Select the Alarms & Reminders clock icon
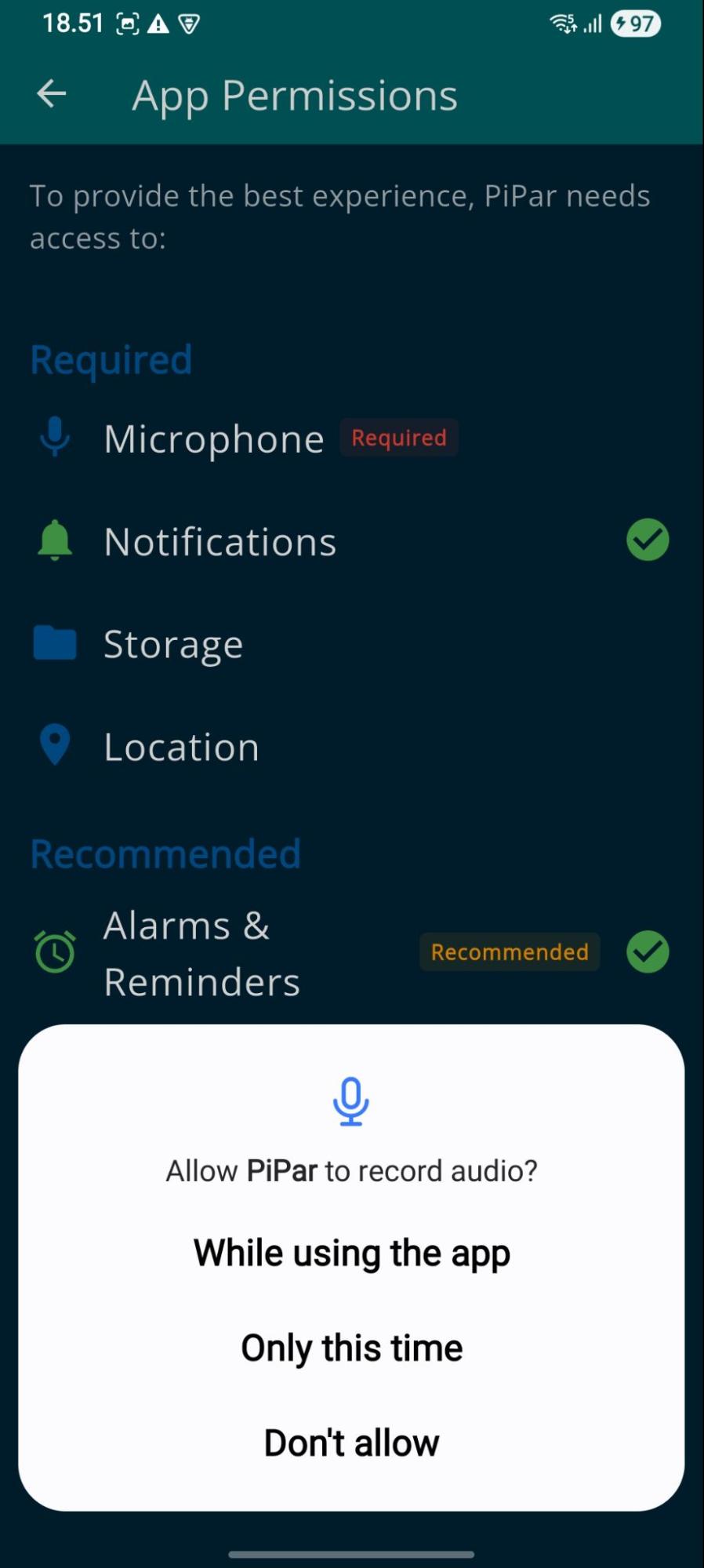Screen dimensions: 704x1568 coord(54,951)
